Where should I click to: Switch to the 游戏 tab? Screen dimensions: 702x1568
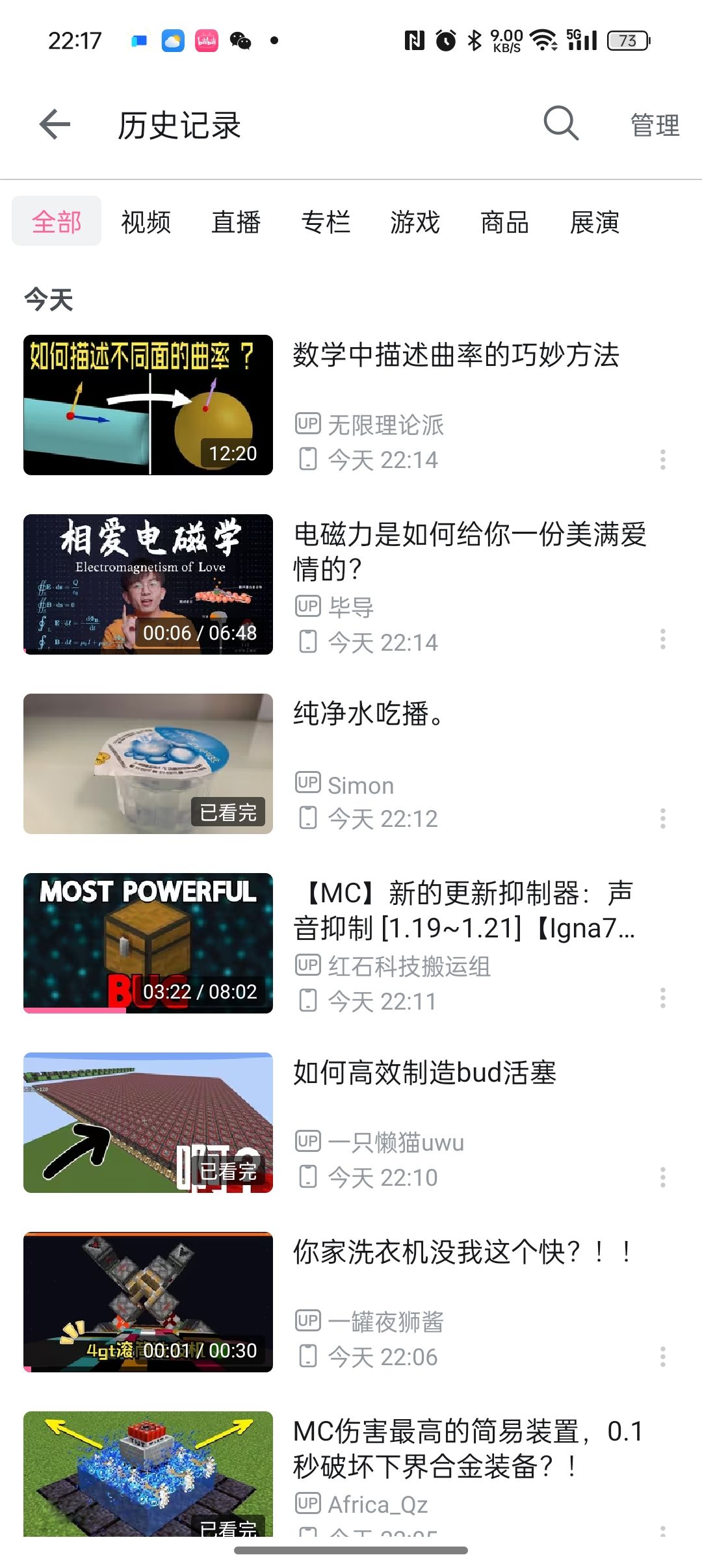[415, 222]
